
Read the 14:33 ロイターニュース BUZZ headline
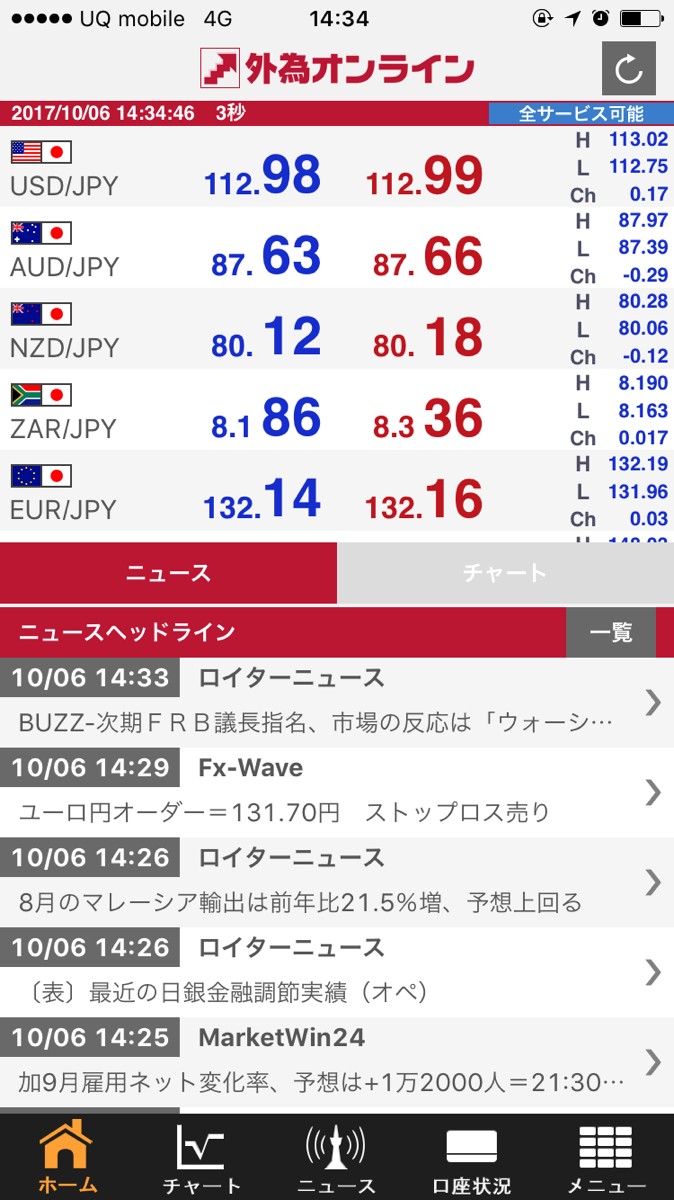320,702
